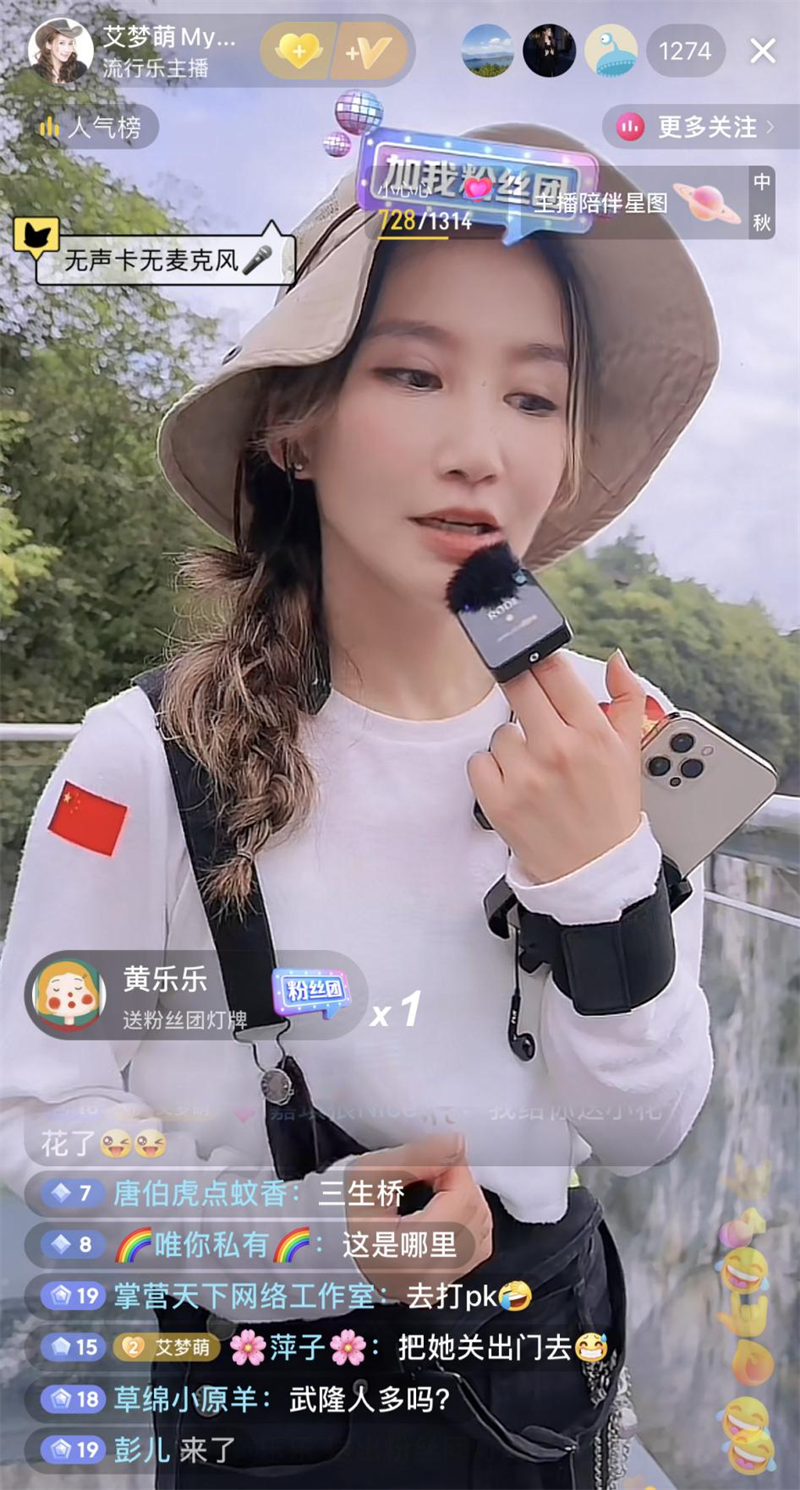Close the live stream
Image resolution: width=800 pixels, height=1490 pixels.
[x=763, y=51]
